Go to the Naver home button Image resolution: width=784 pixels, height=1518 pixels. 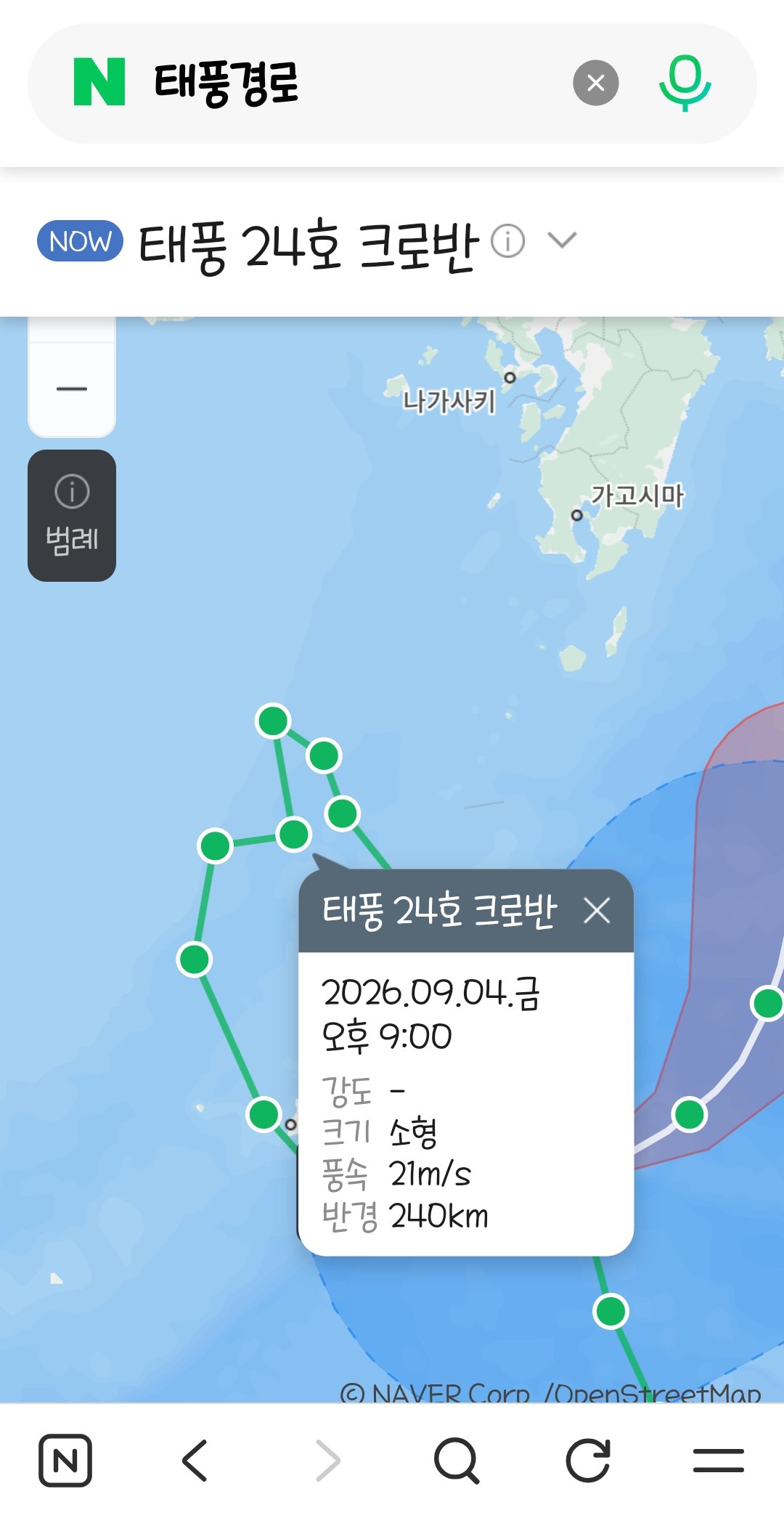click(x=65, y=1461)
